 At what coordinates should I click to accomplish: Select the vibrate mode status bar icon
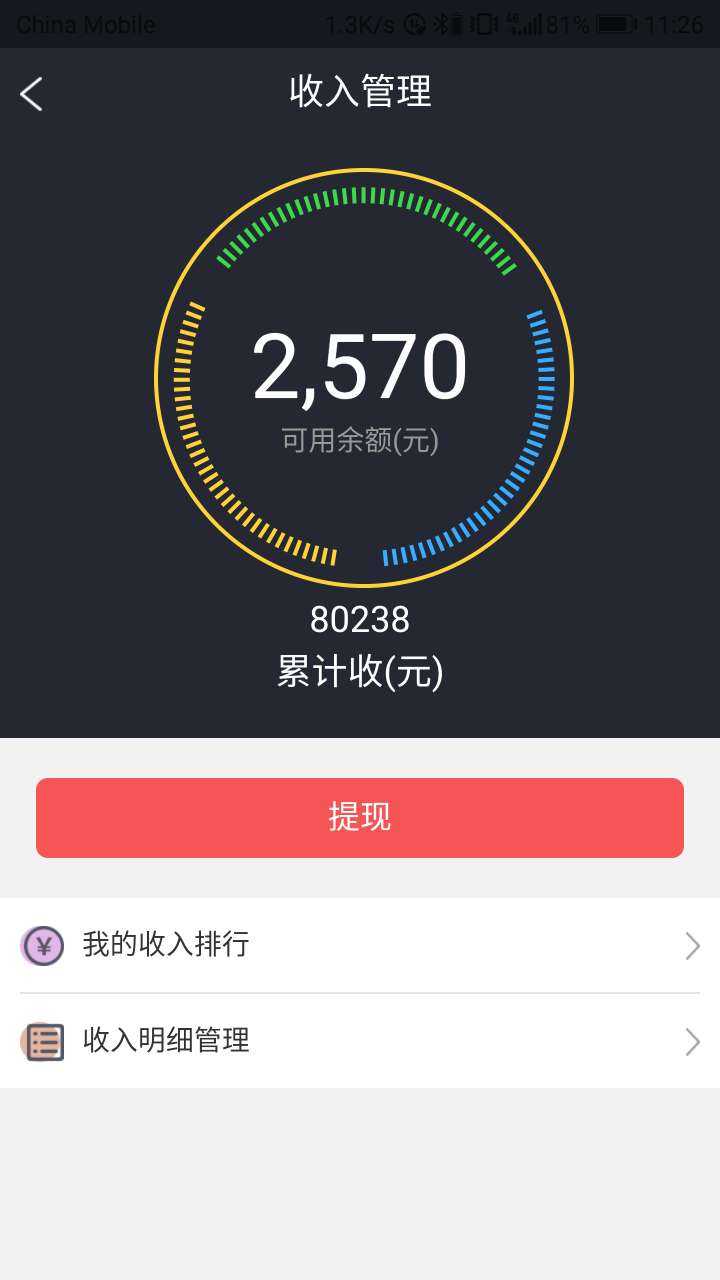coord(482,23)
